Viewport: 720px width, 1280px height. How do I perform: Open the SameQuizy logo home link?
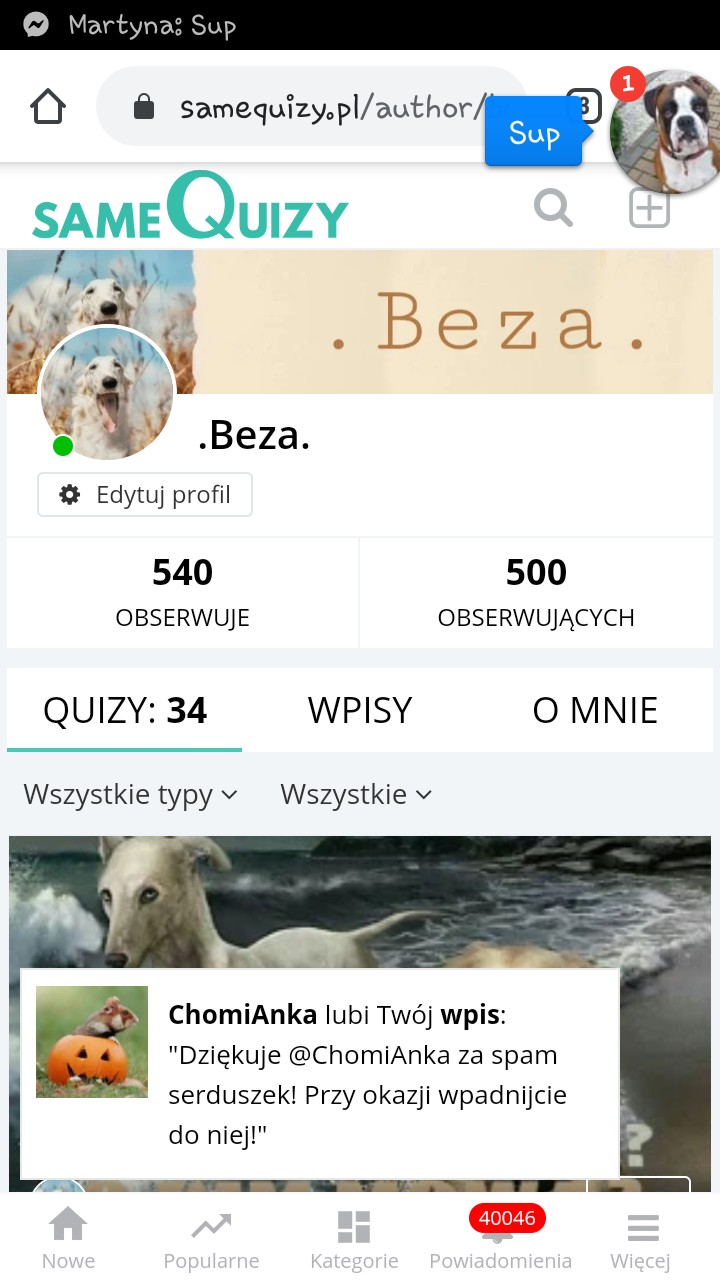pos(190,209)
